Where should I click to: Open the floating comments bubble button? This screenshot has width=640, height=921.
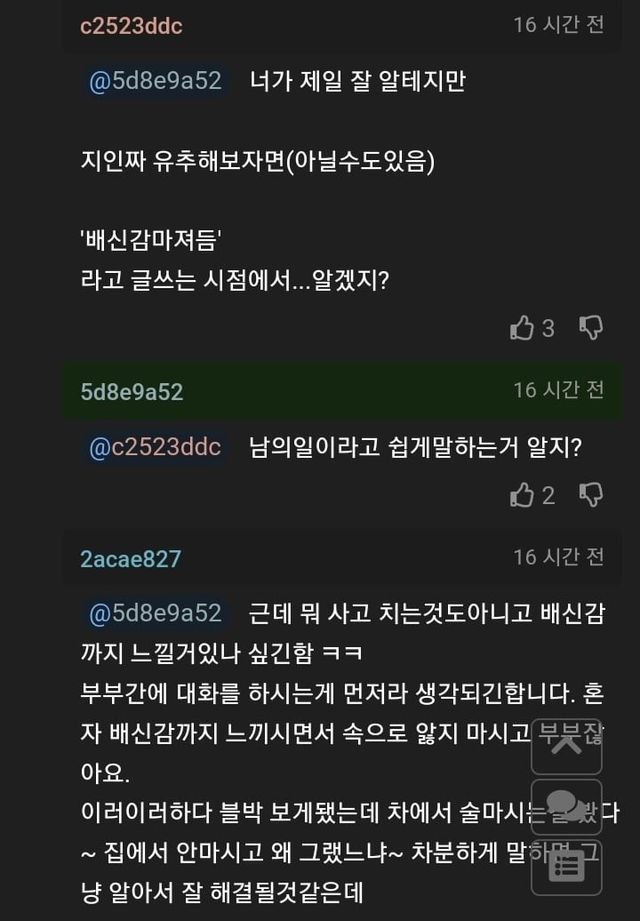pos(566,806)
